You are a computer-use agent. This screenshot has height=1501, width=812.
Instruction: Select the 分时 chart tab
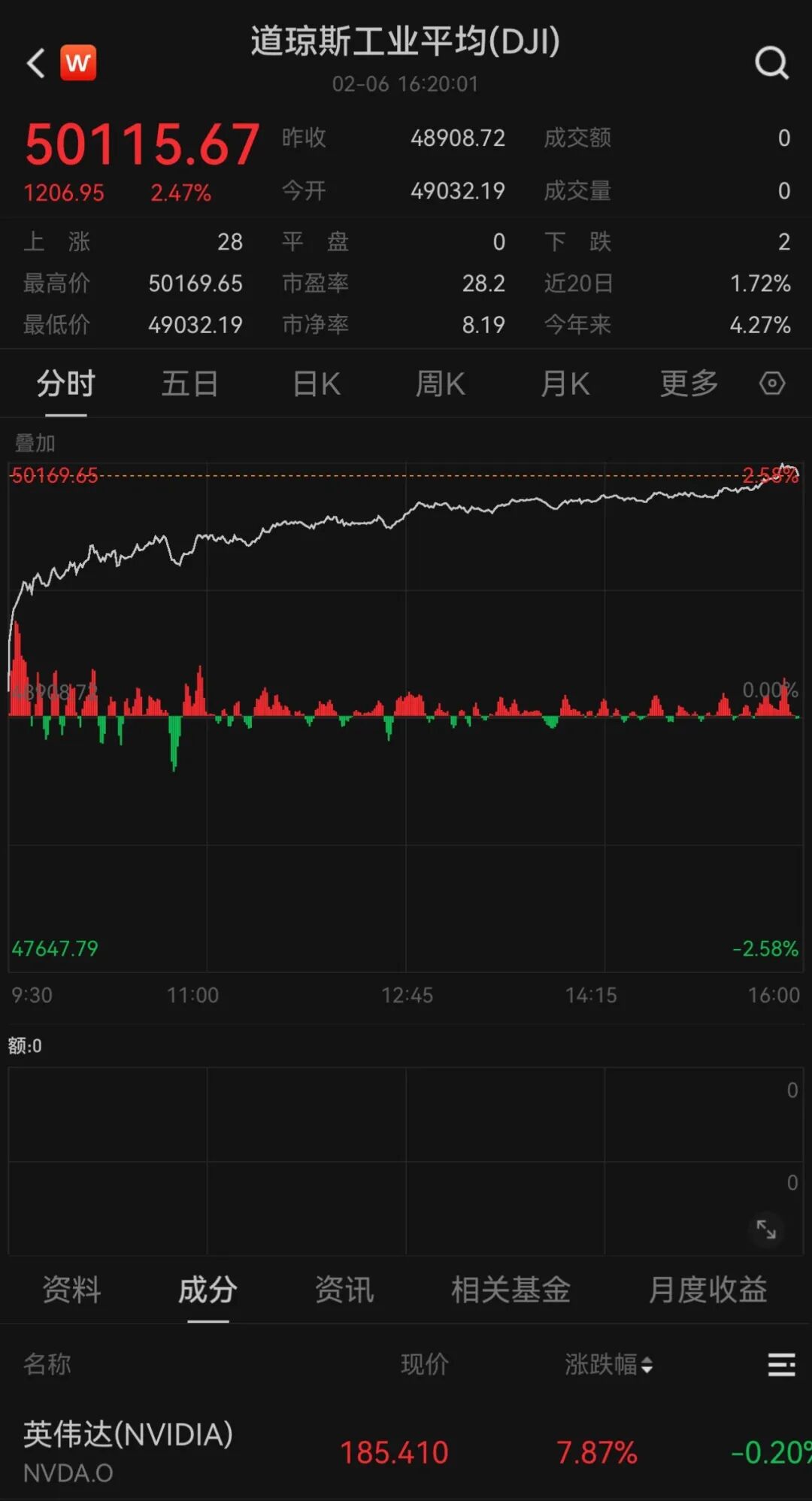pos(66,384)
